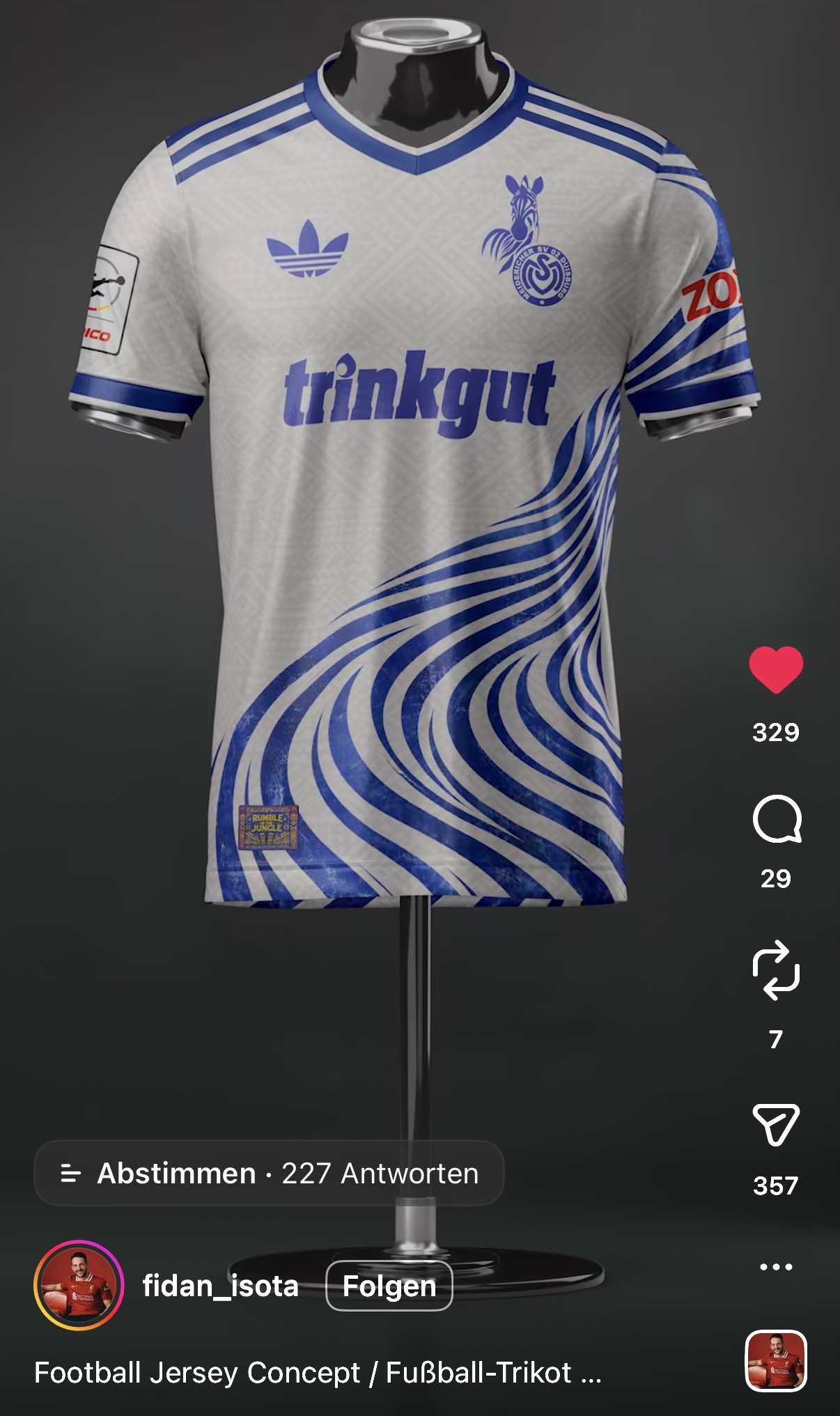Open the comments on this reel

click(777, 820)
